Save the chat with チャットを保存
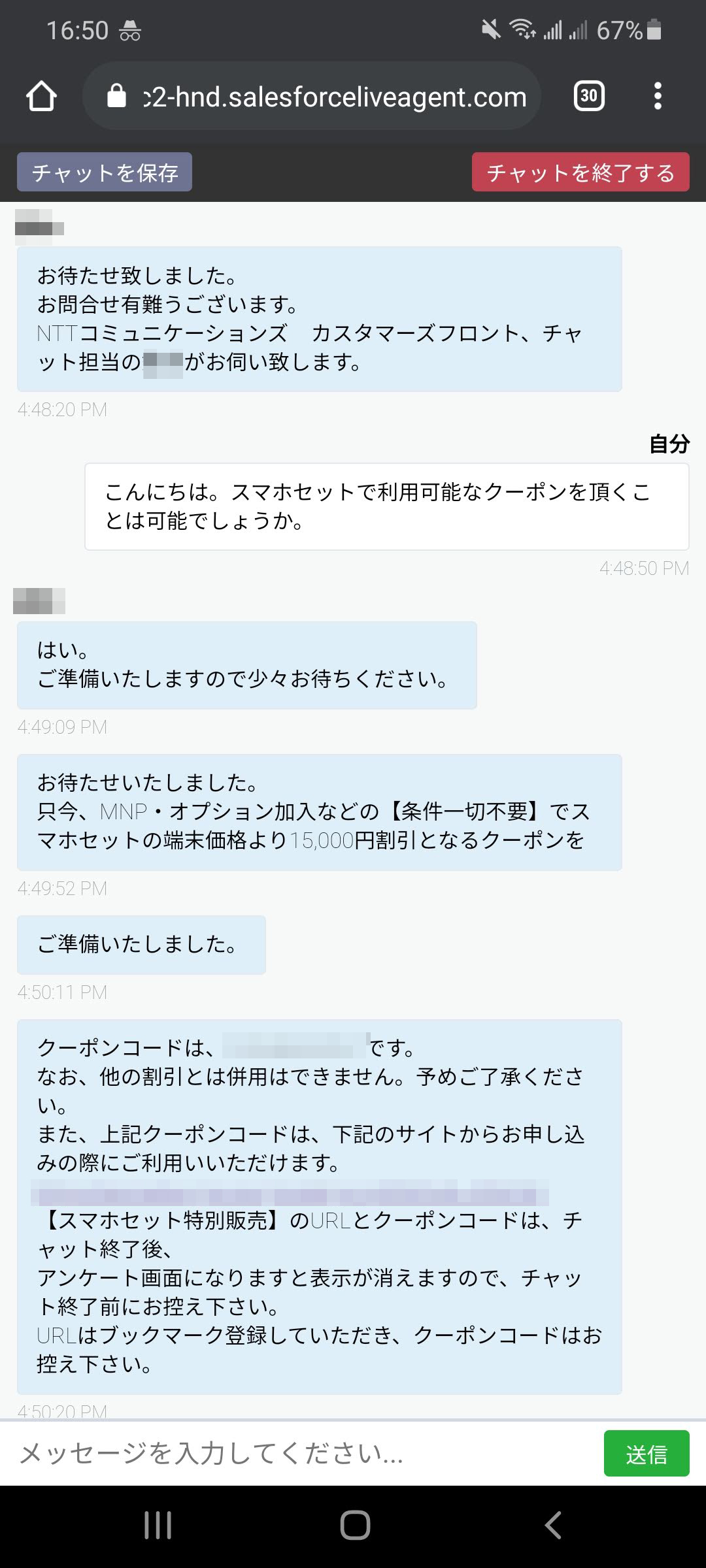706x1568 pixels. coord(105,172)
